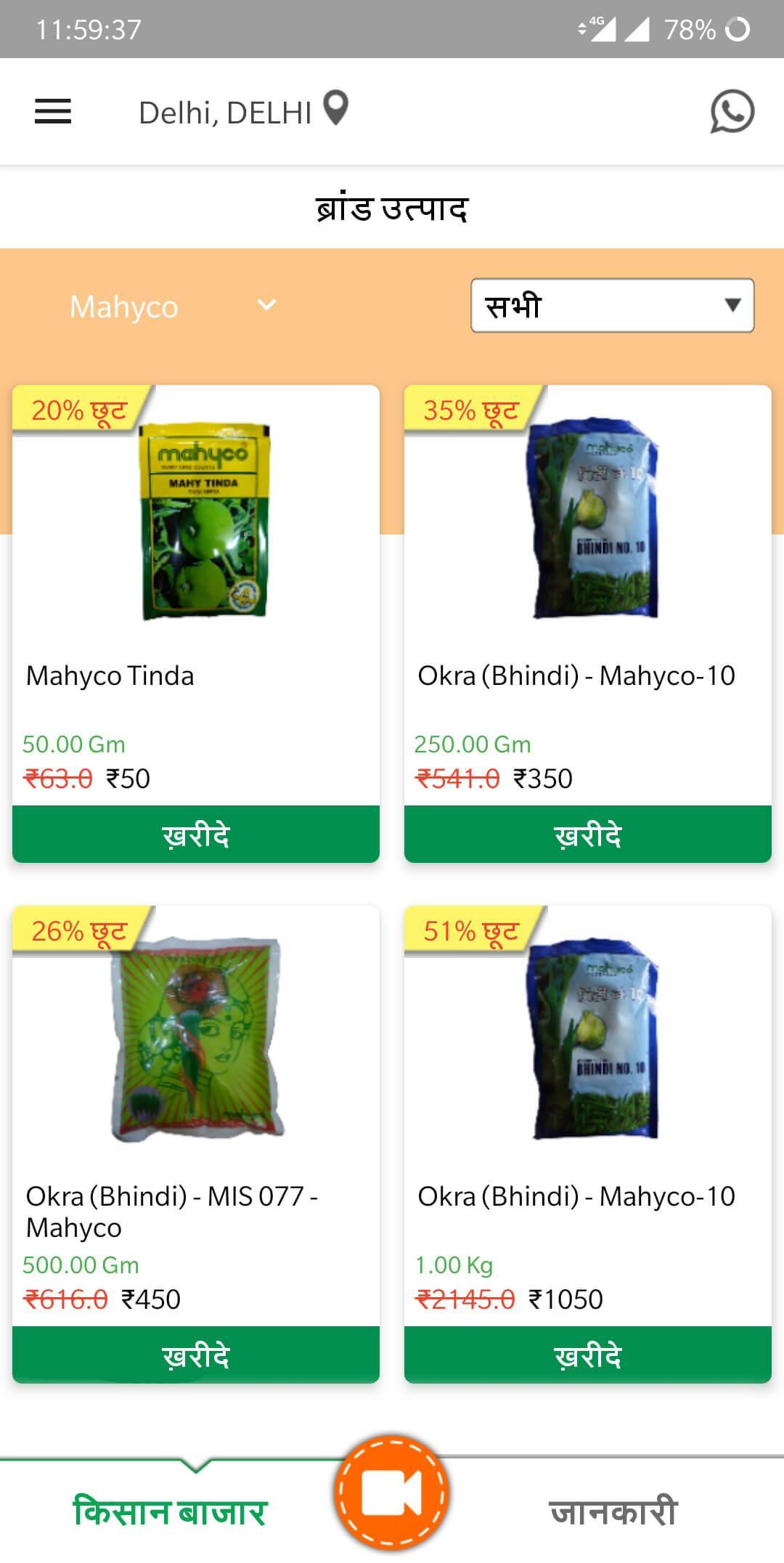
Task: Open the hamburger menu drawer
Action: click(53, 112)
